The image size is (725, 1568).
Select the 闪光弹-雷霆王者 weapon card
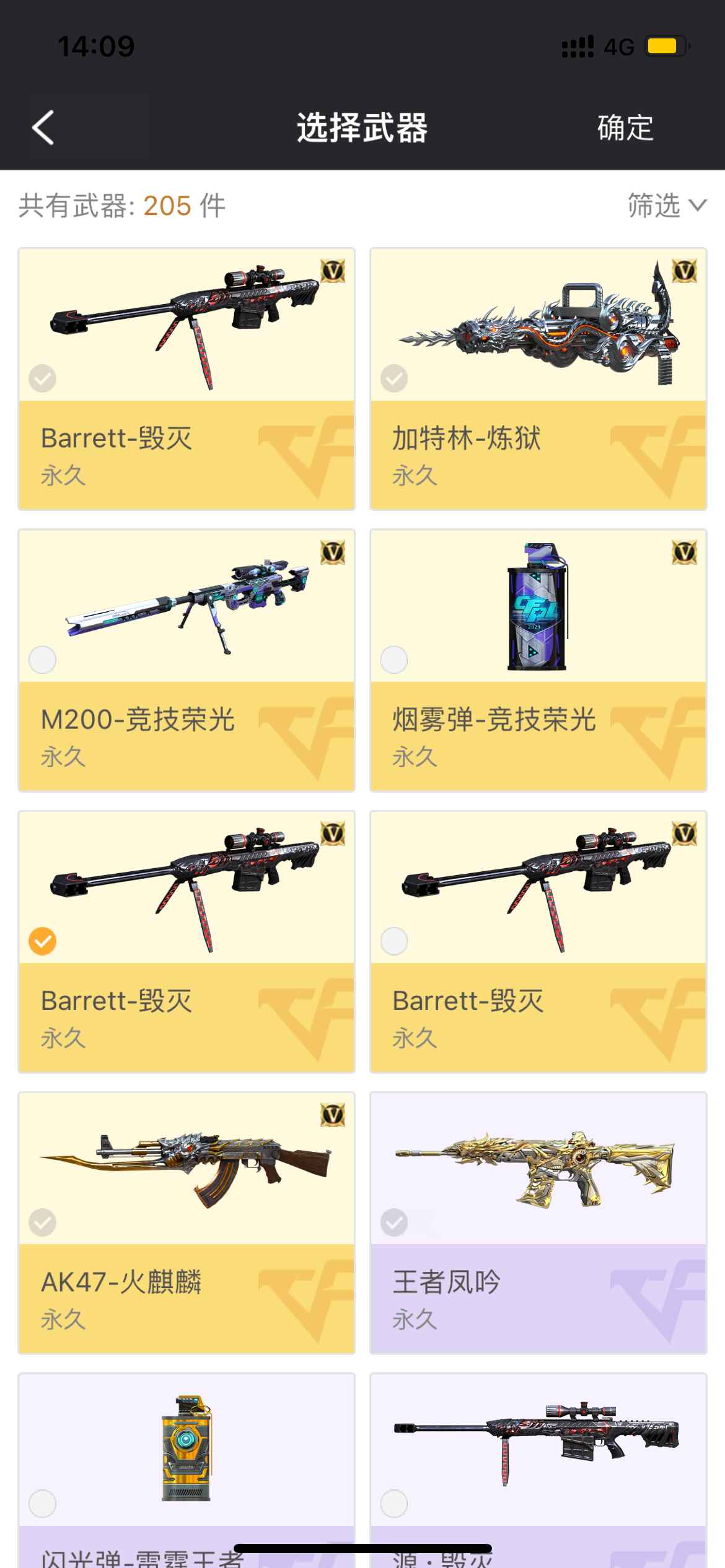(187, 1471)
